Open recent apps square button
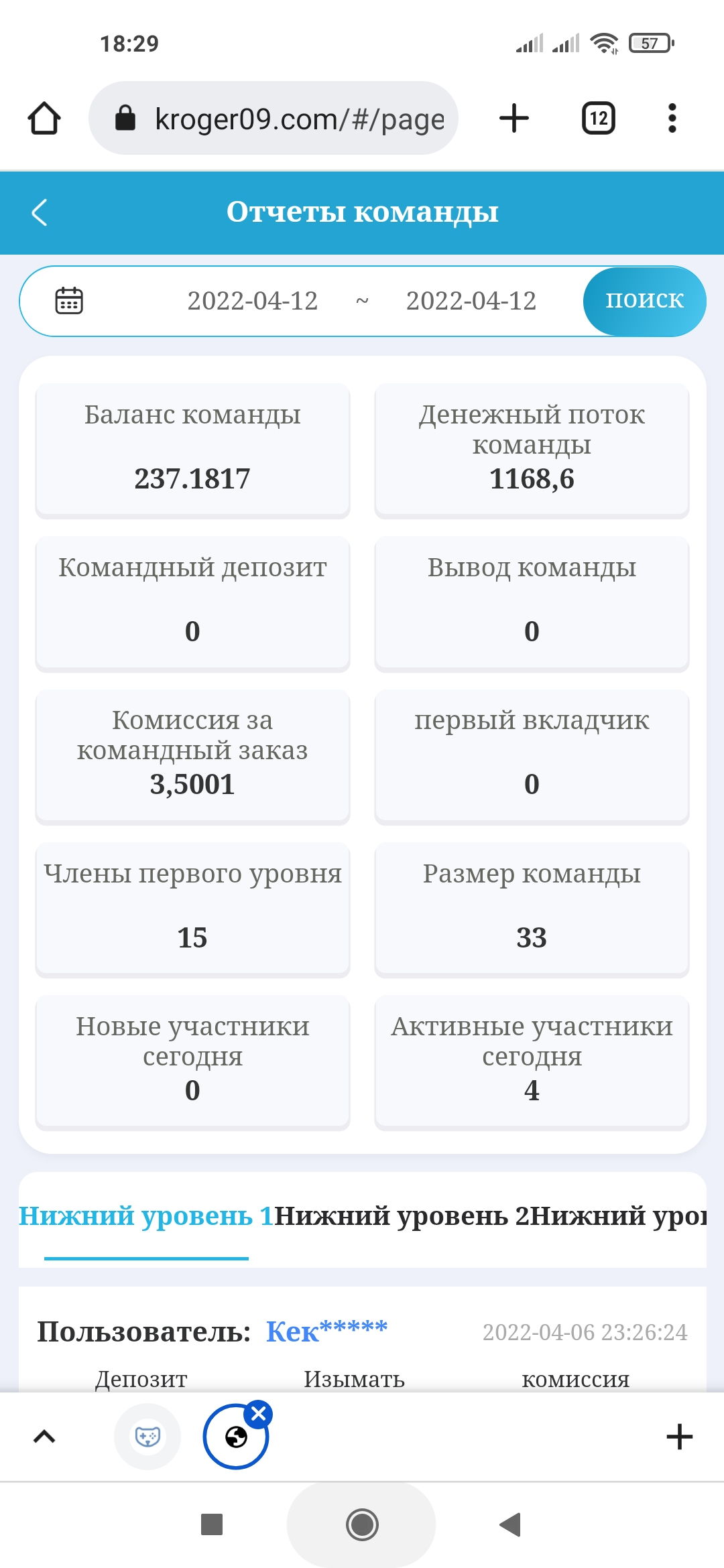This screenshot has height=1568, width=724. tap(212, 1524)
